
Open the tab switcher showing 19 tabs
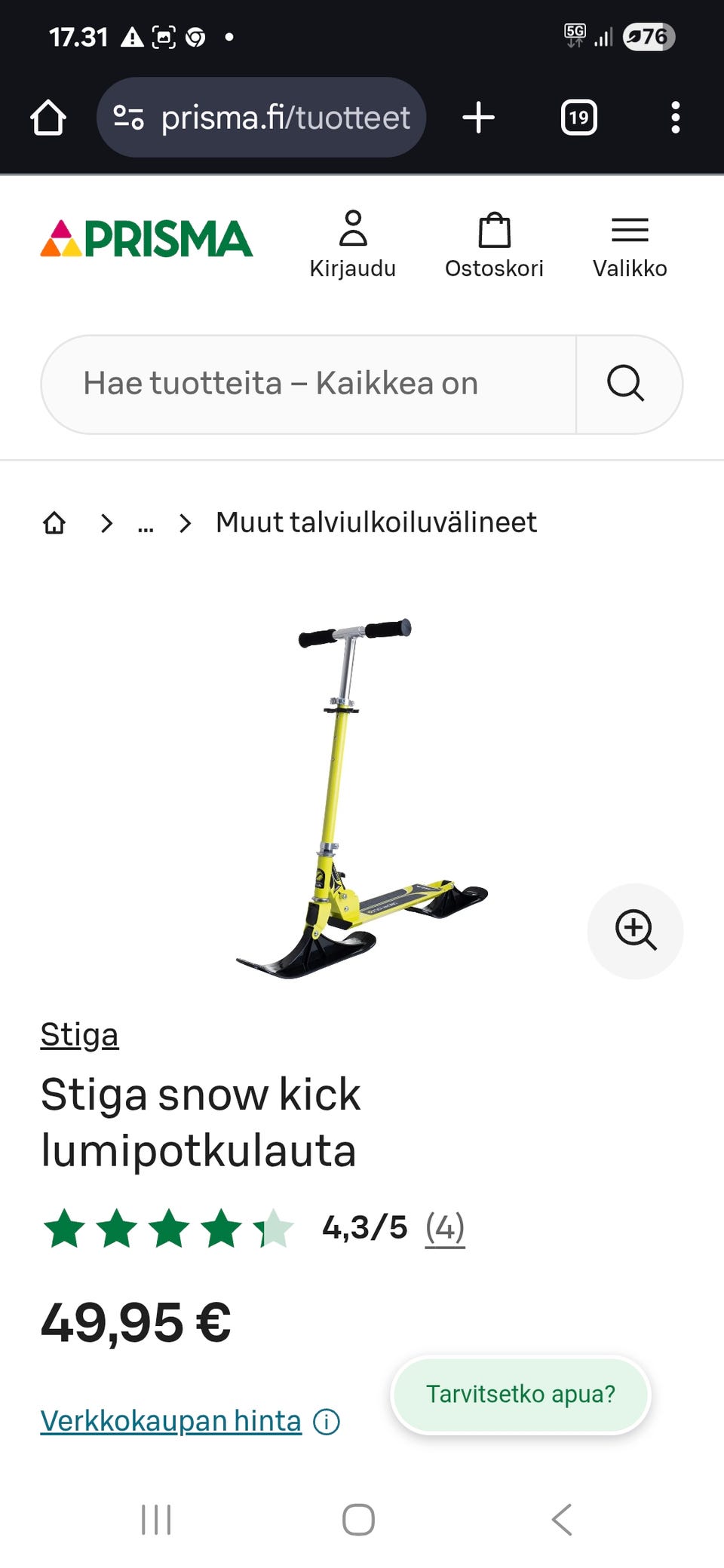577,117
